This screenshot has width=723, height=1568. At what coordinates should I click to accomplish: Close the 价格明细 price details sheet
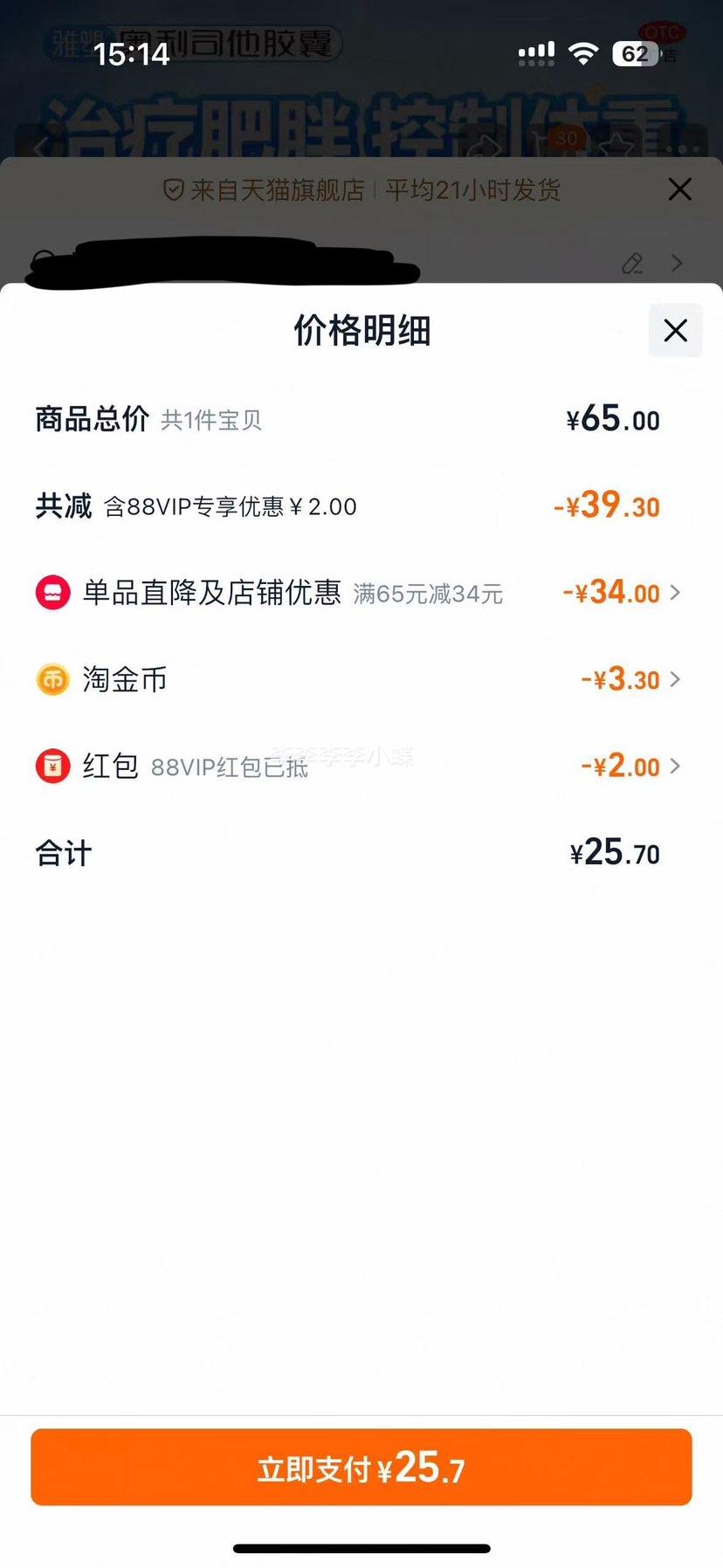[675, 331]
